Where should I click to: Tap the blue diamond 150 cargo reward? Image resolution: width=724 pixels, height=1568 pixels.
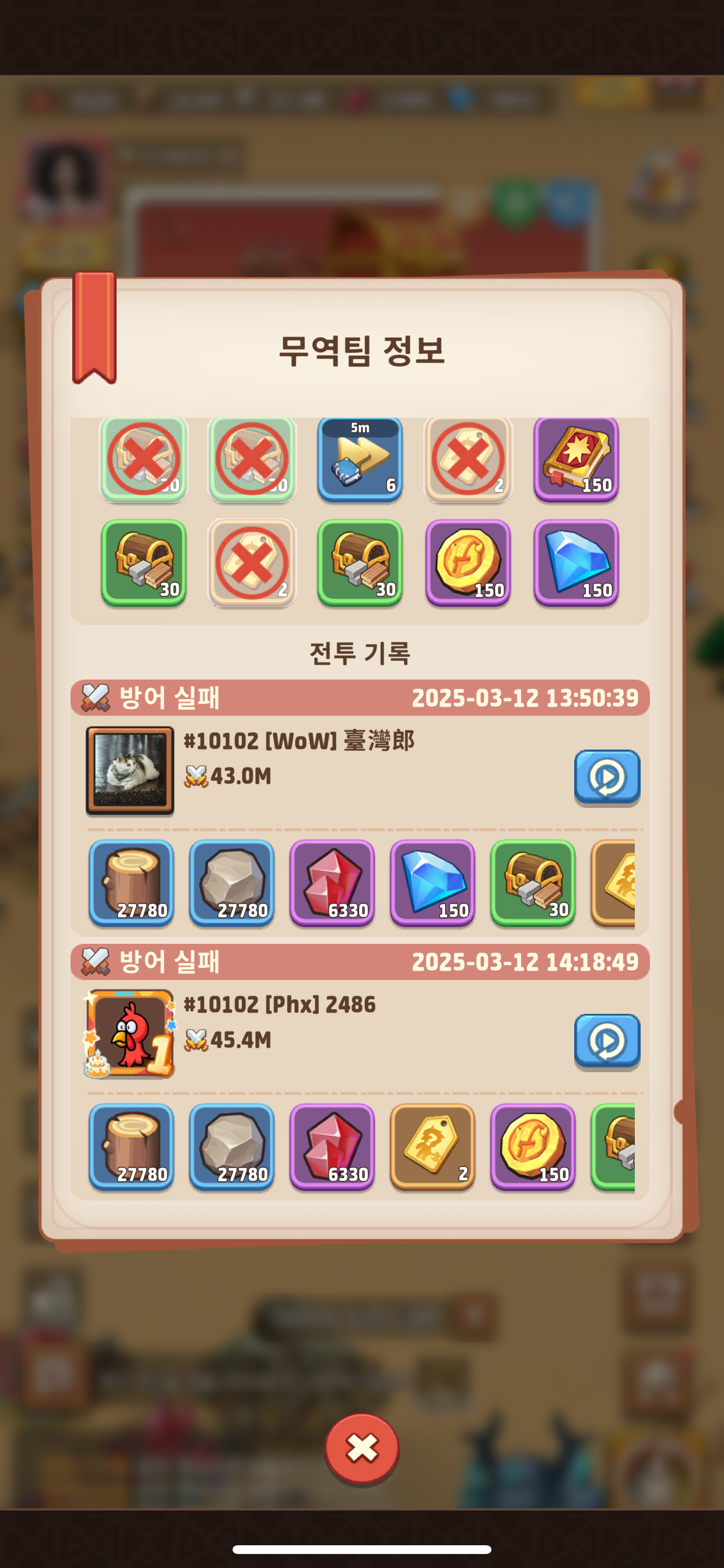575,562
